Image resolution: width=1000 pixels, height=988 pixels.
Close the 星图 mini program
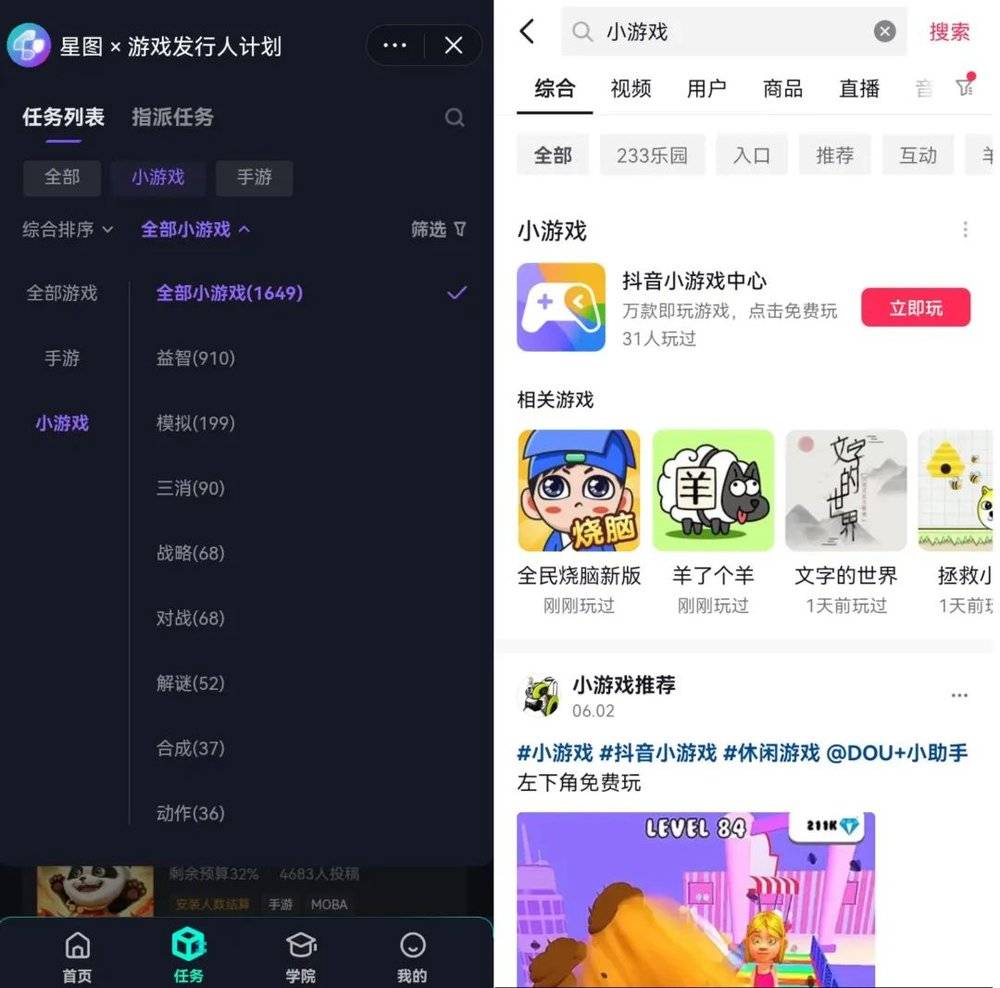(x=453, y=45)
